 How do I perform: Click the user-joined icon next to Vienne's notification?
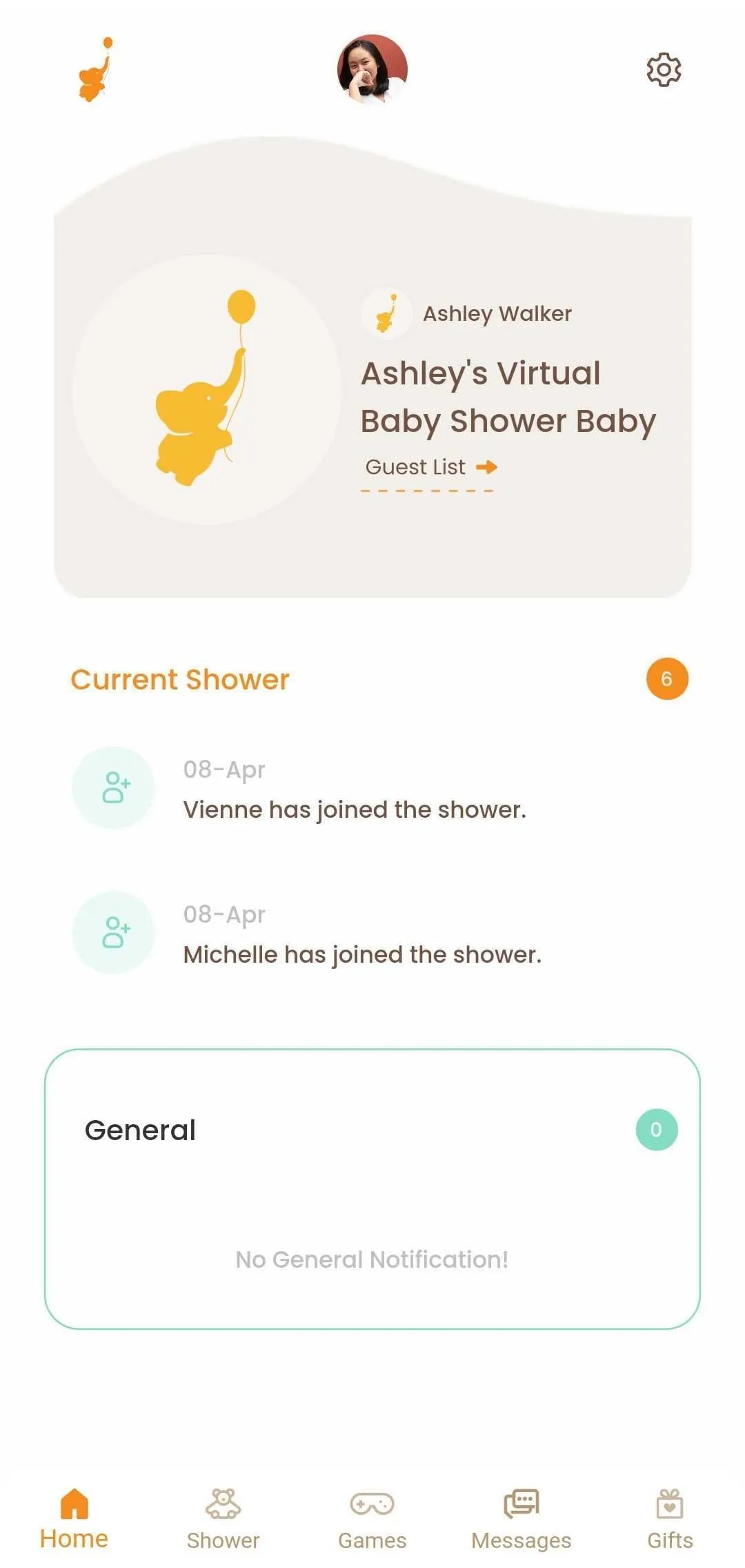[x=113, y=789]
